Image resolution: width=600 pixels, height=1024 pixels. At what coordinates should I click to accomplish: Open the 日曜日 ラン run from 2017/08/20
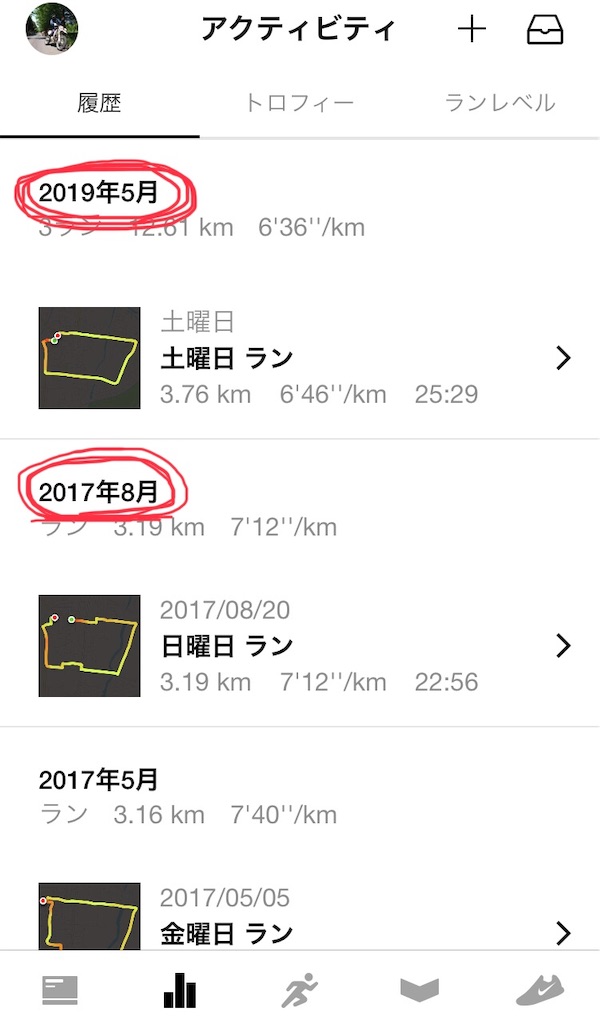click(x=300, y=646)
